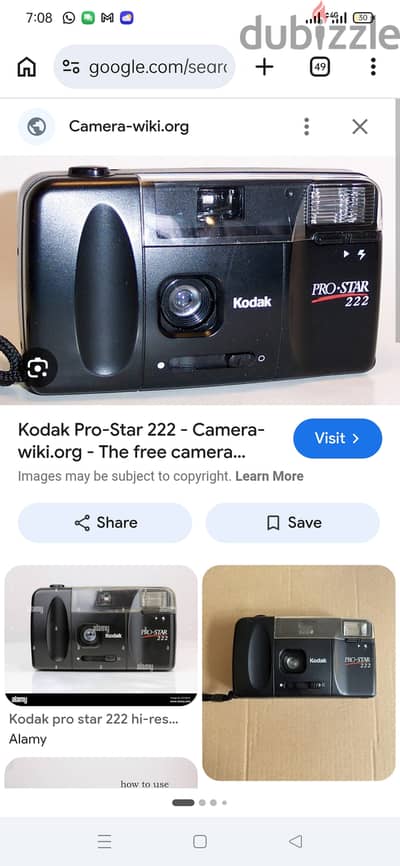This screenshot has height=866, width=400.
Task: Visit the Camera-wiki.org page
Action: [x=338, y=439]
